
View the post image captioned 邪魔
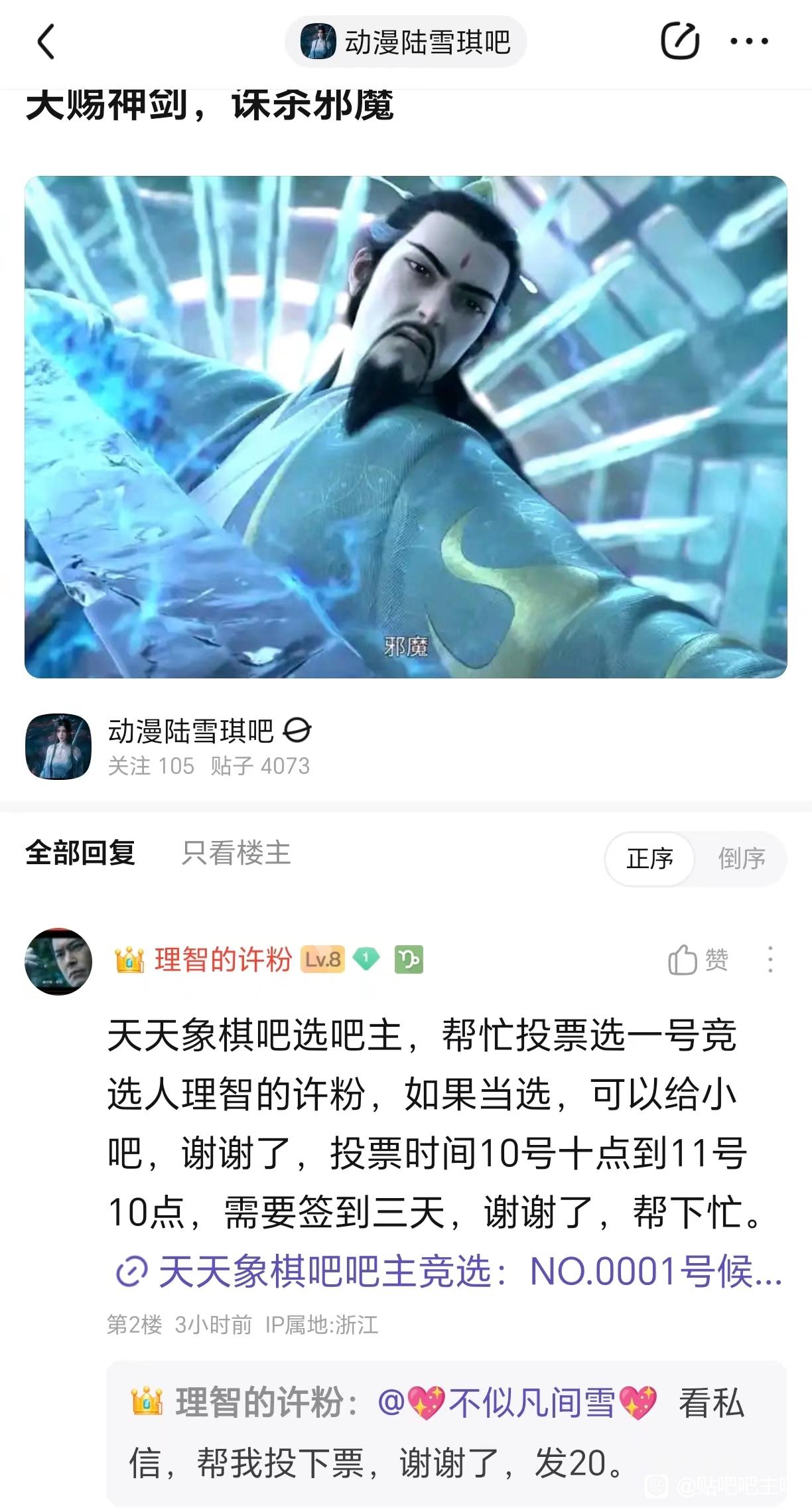pyautogui.click(x=406, y=427)
